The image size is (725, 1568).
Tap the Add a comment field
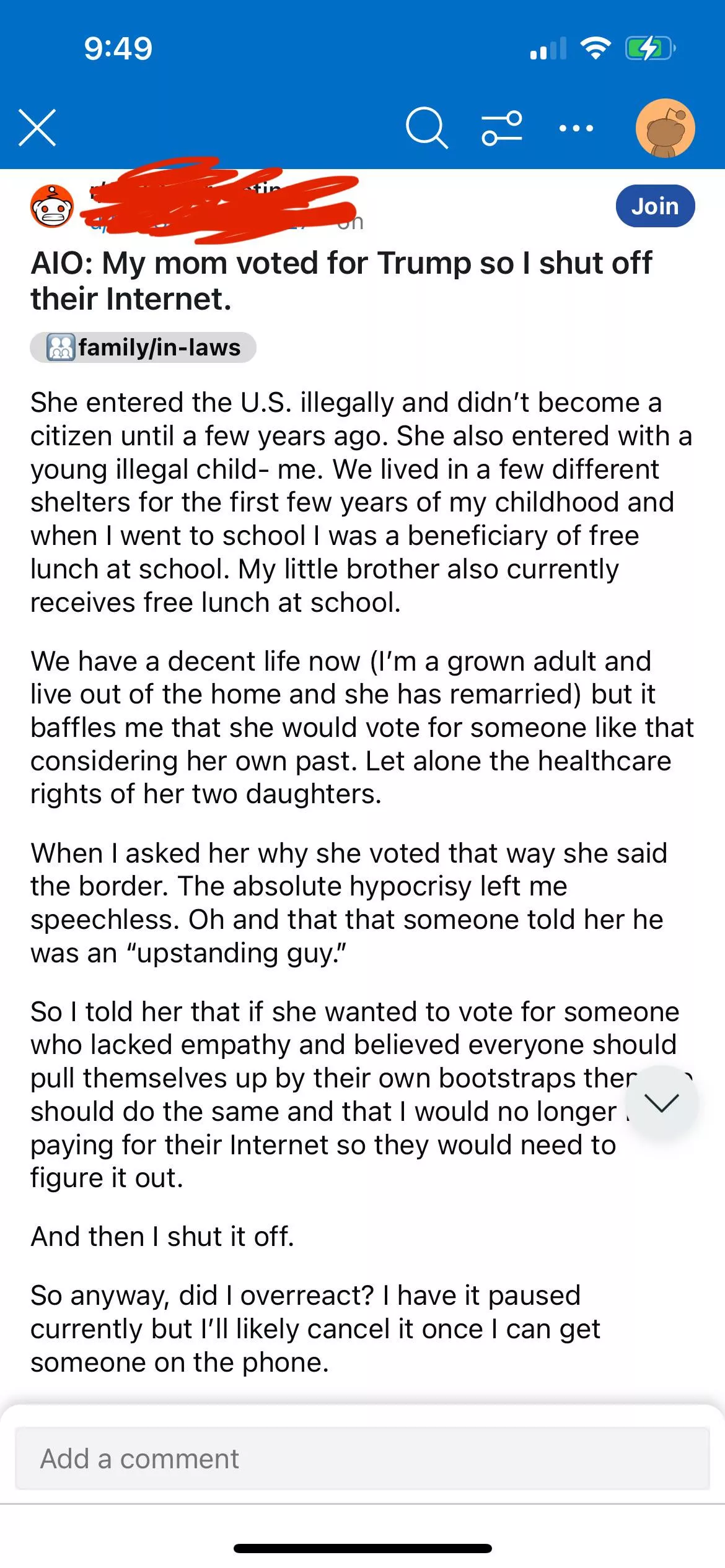coord(362,1458)
